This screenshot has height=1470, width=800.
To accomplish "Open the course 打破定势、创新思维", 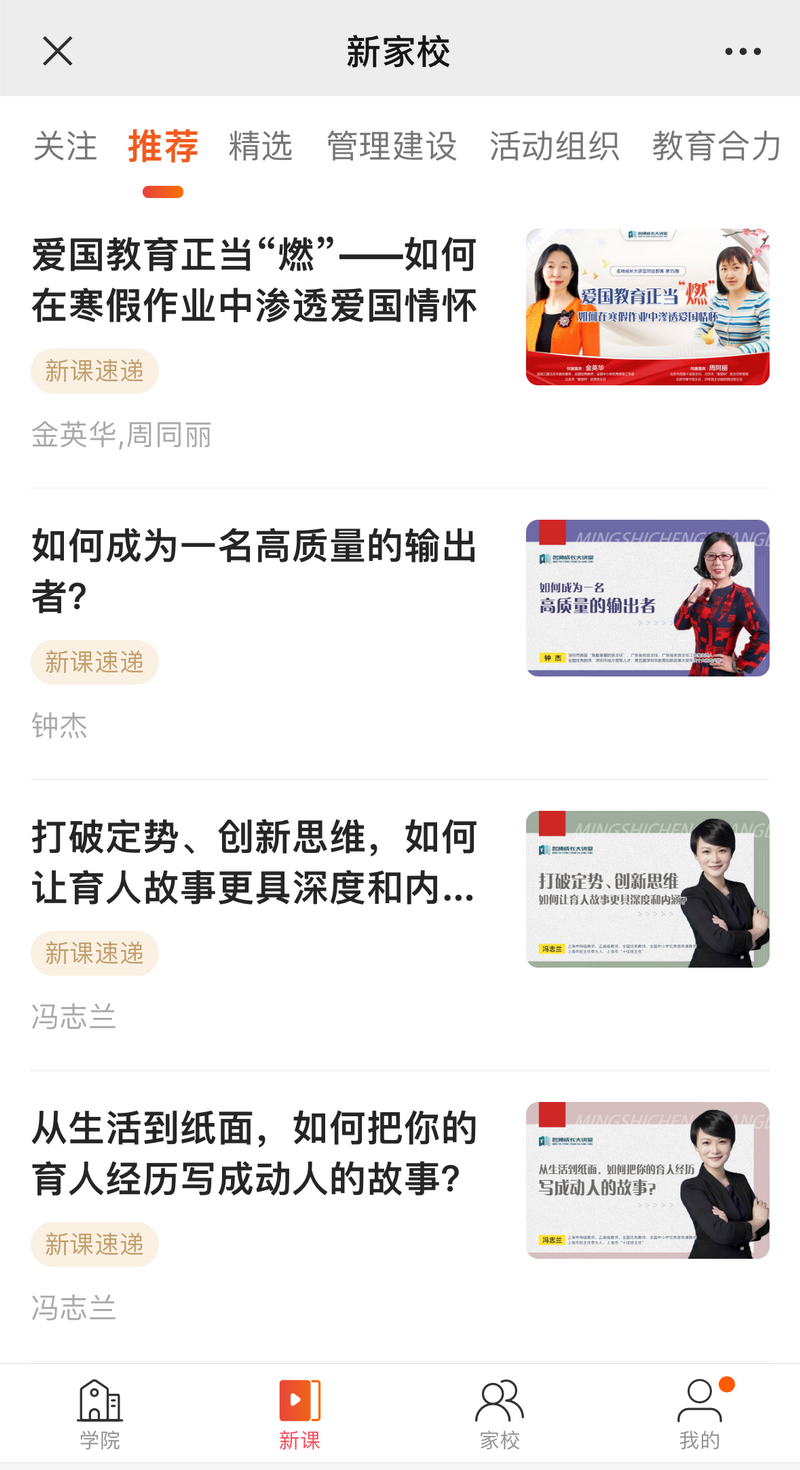I will pos(254,862).
